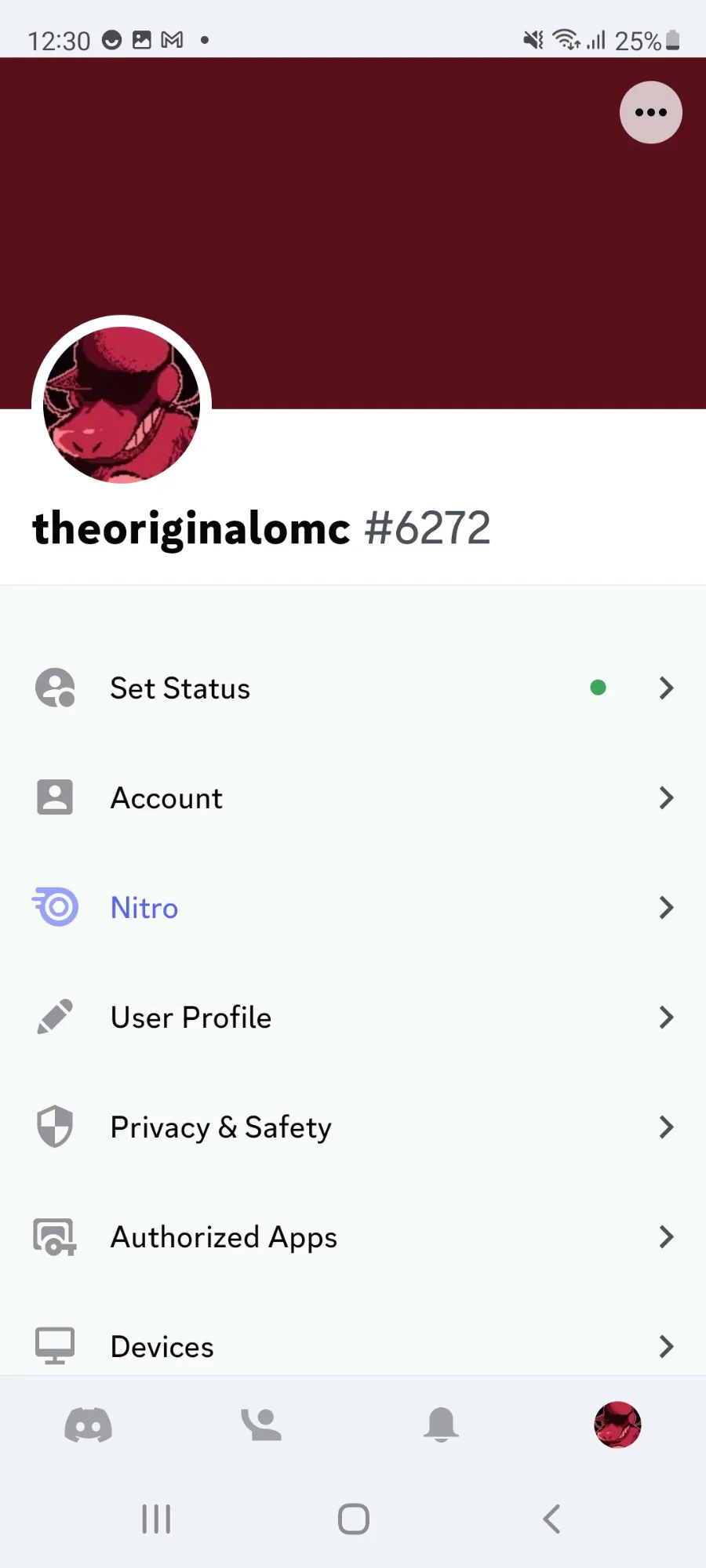Open Privacy & Safety settings
The width and height of the screenshot is (706, 1568).
click(353, 1127)
